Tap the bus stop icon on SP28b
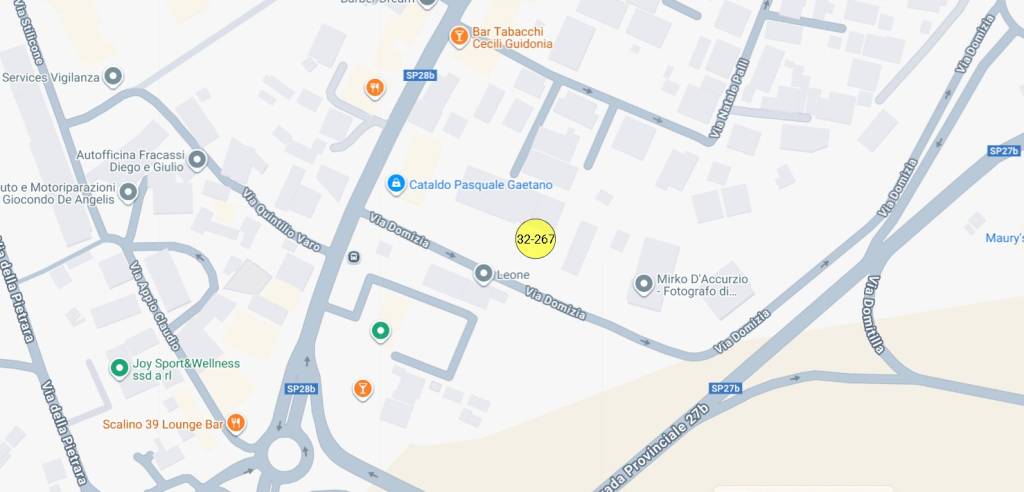The width and height of the screenshot is (1024, 492). click(353, 257)
